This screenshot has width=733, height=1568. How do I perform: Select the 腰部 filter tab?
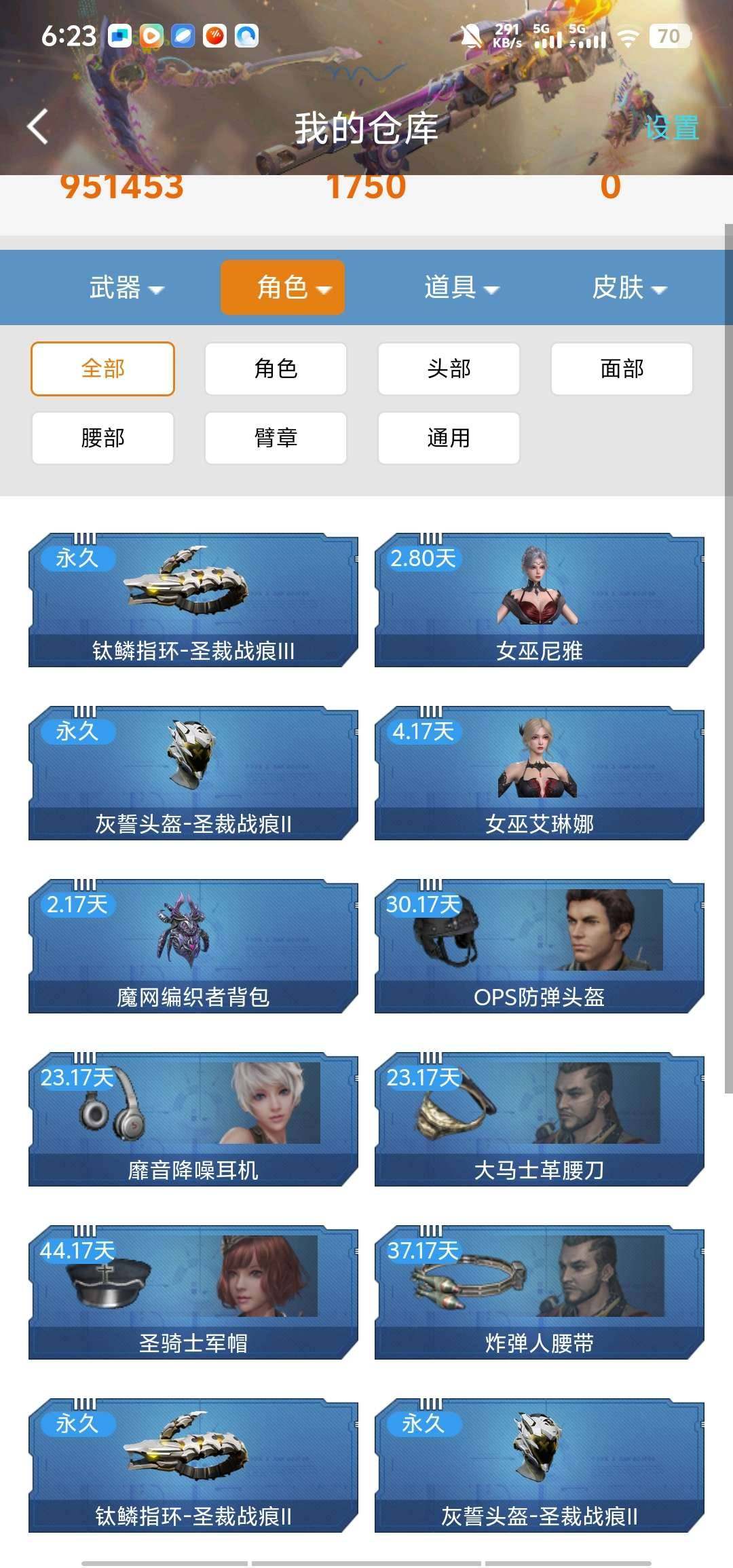pos(102,438)
